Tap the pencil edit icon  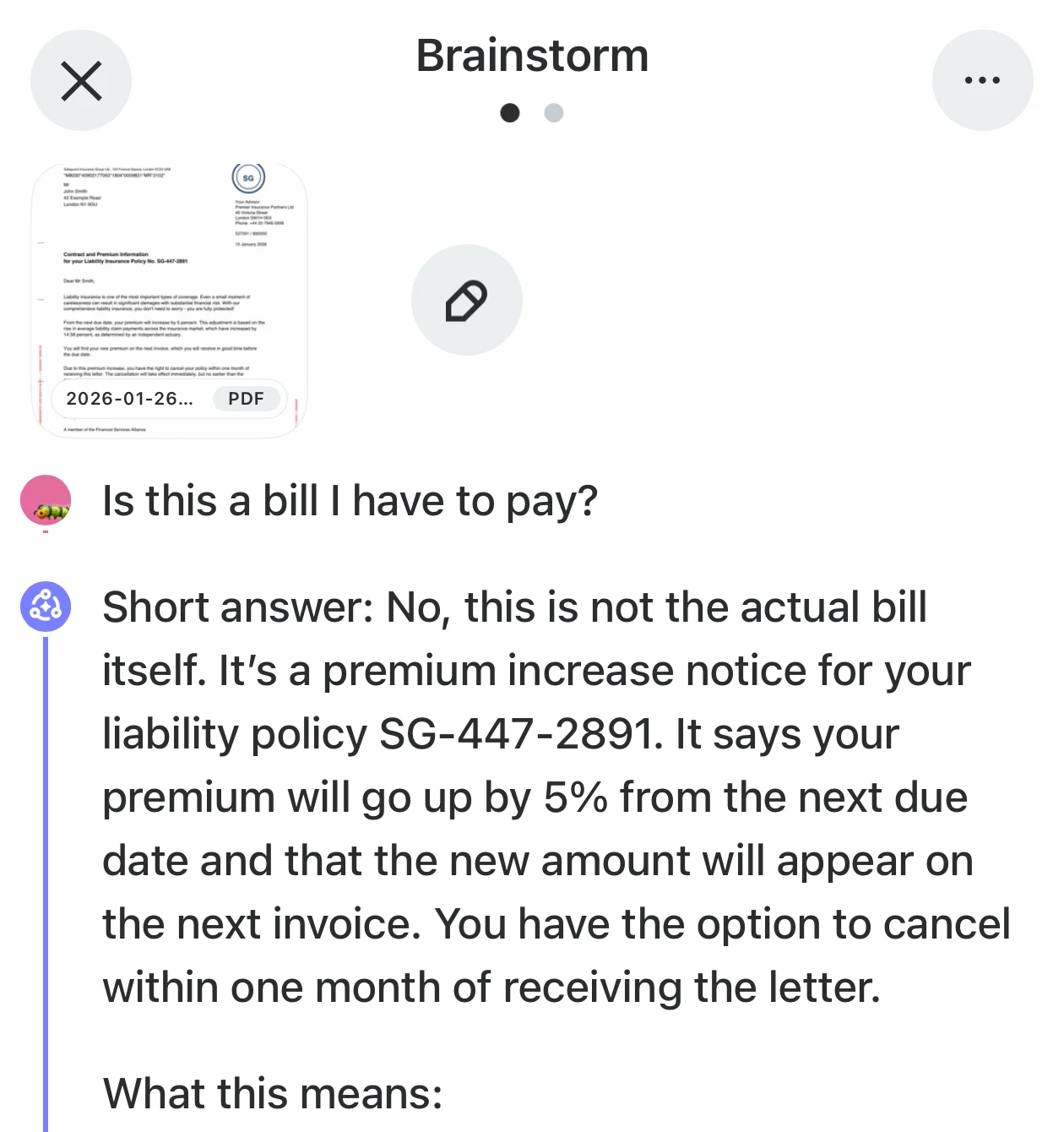[x=466, y=299]
